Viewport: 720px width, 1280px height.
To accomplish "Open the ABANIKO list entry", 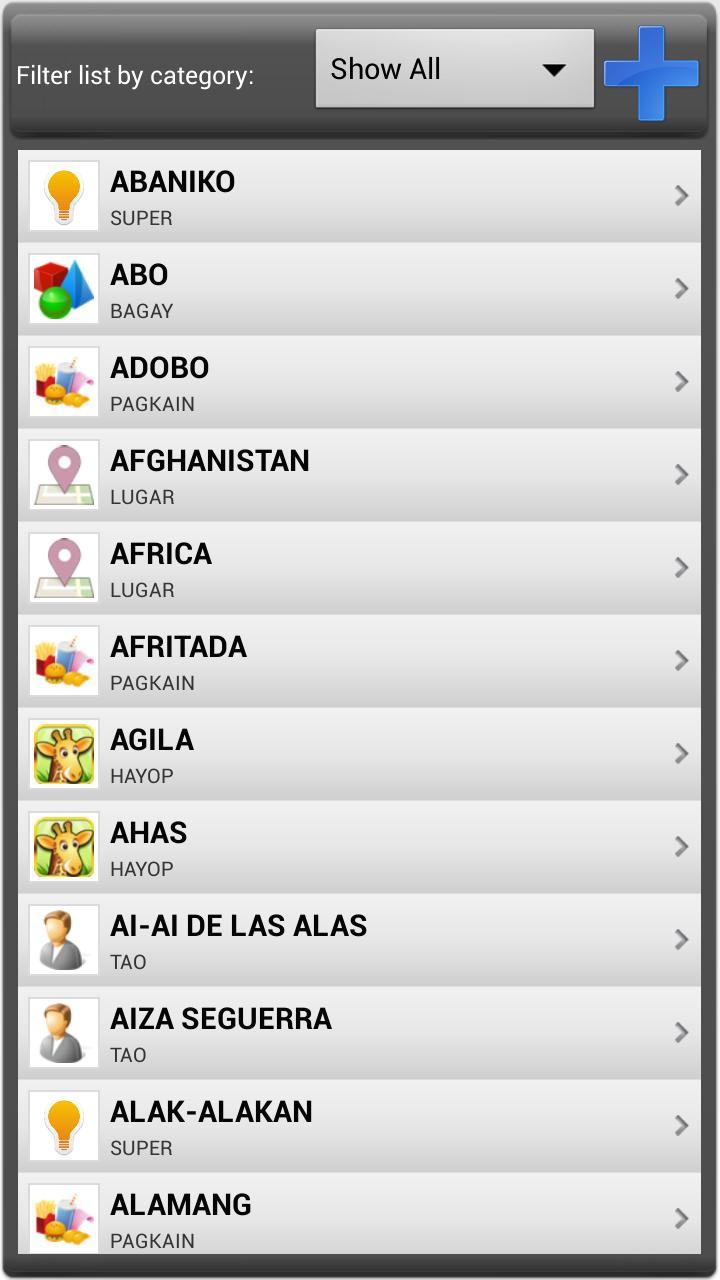I will 360,195.
